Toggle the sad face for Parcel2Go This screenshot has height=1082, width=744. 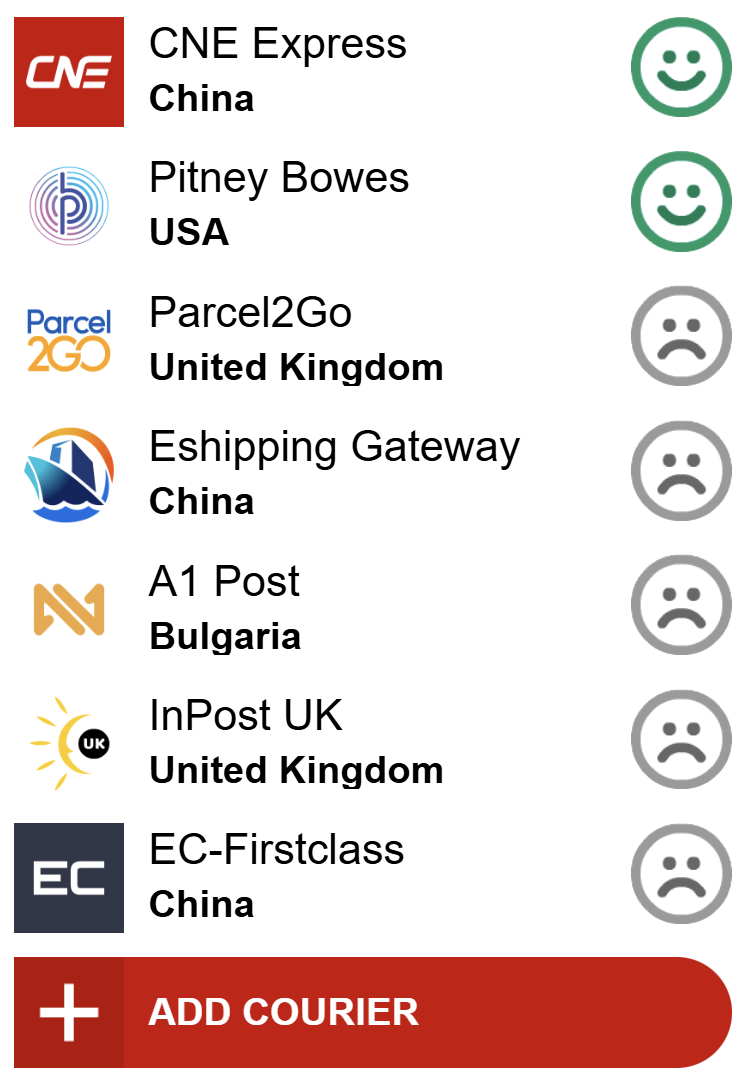coord(680,335)
